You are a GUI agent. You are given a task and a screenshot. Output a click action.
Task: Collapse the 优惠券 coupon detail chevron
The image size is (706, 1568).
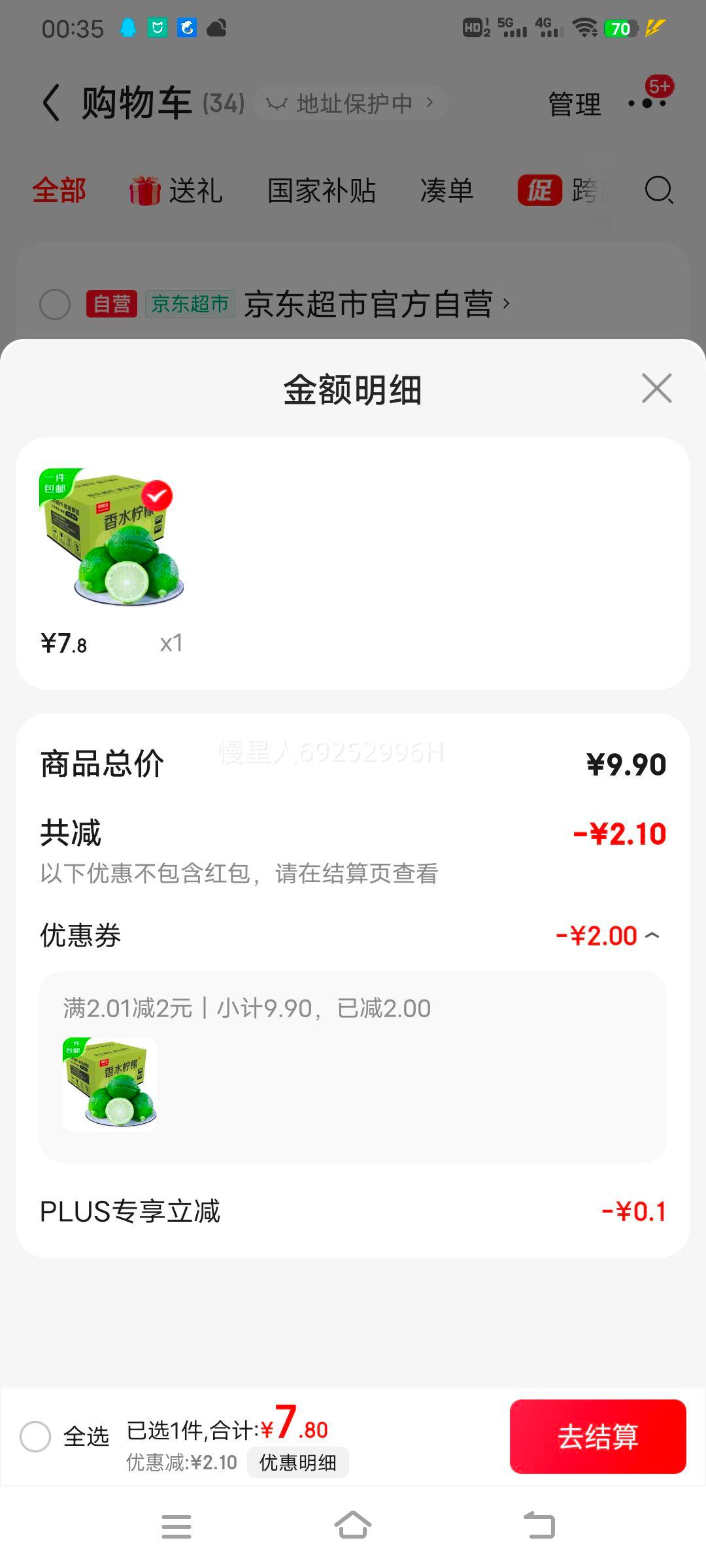coord(654,935)
